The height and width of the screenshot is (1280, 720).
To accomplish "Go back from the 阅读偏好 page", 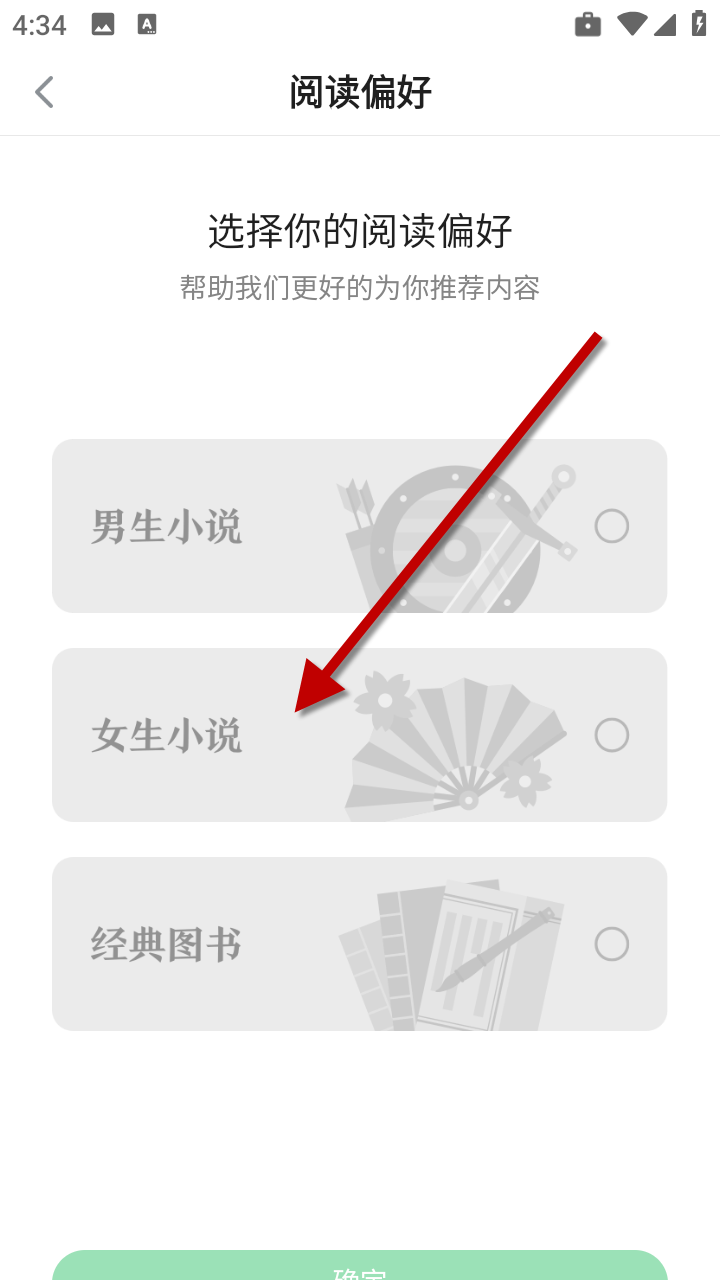I will click(x=44, y=92).
